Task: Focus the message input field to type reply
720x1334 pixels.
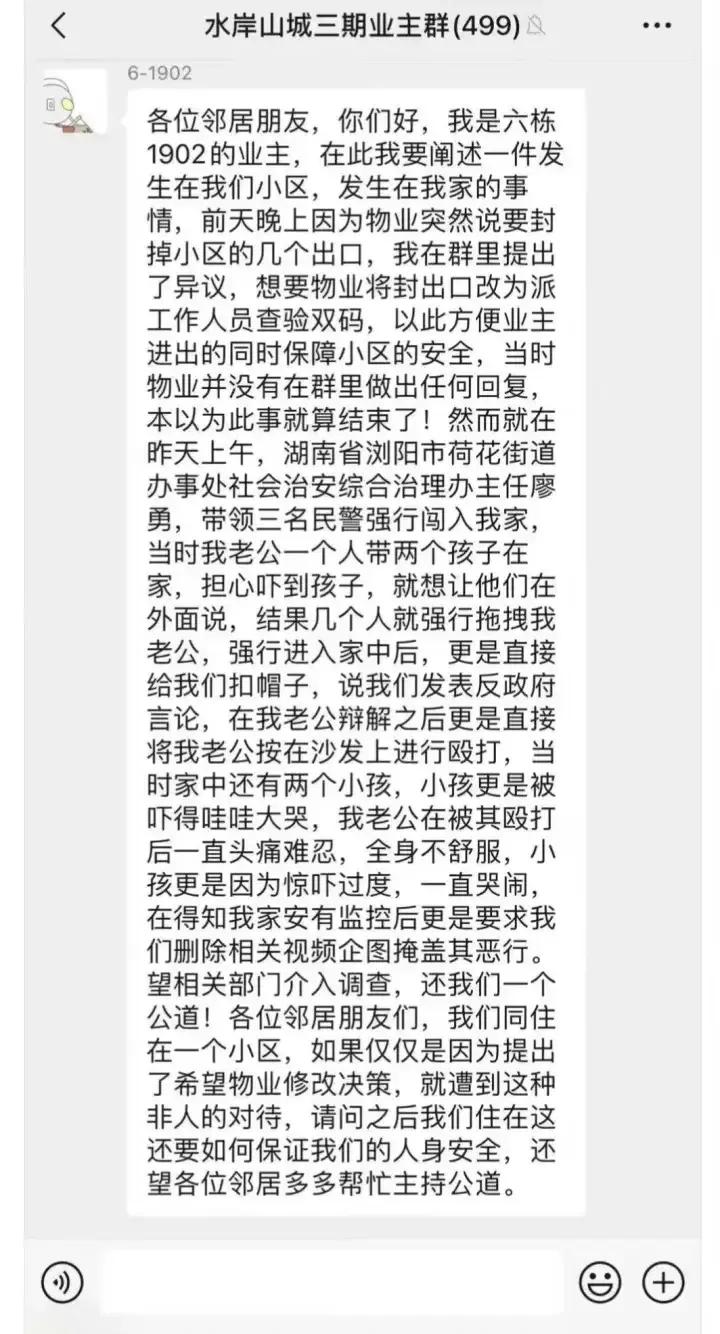Action: 330,1281
